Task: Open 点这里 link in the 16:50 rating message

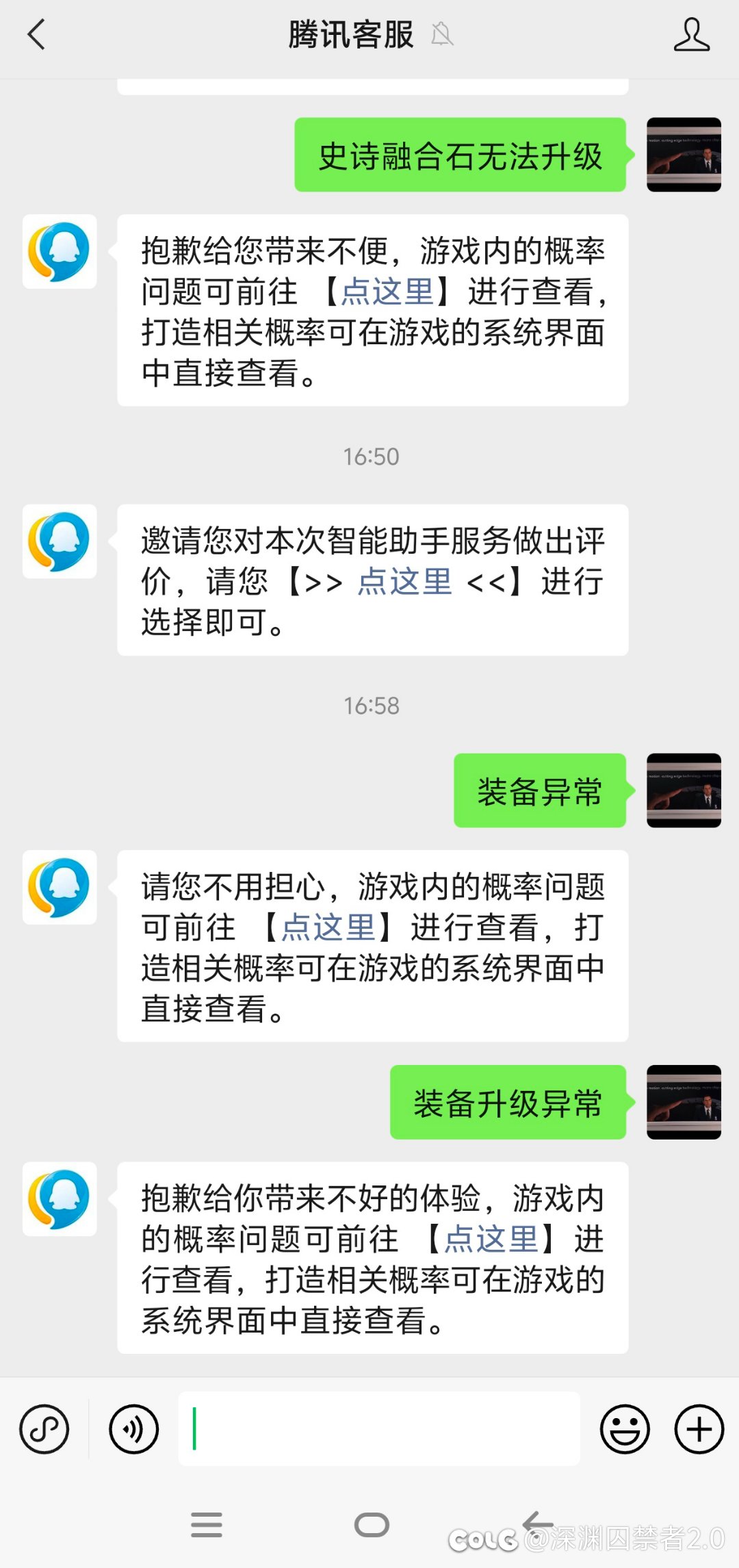Action: (x=404, y=582)
